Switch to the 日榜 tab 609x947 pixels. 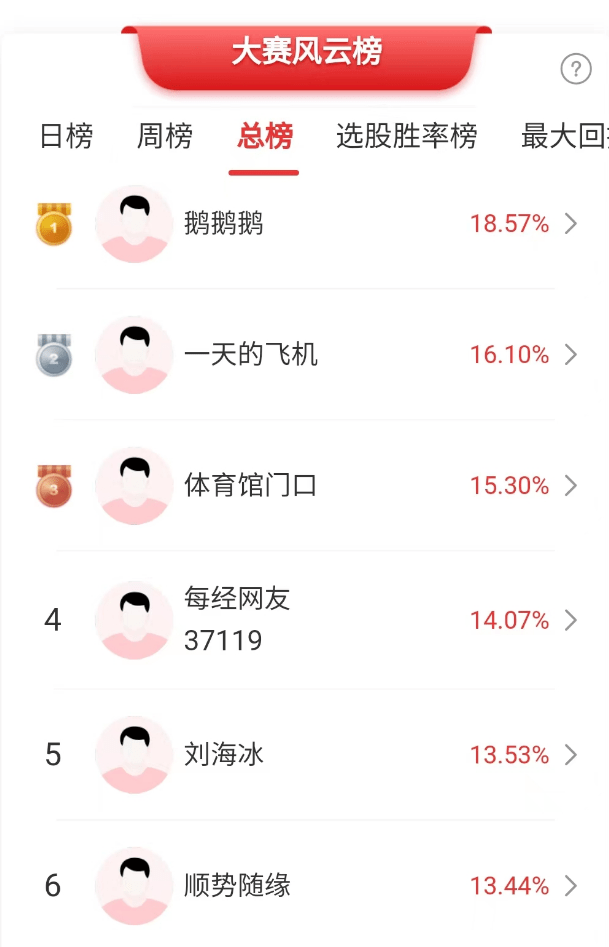click(66, 137)
